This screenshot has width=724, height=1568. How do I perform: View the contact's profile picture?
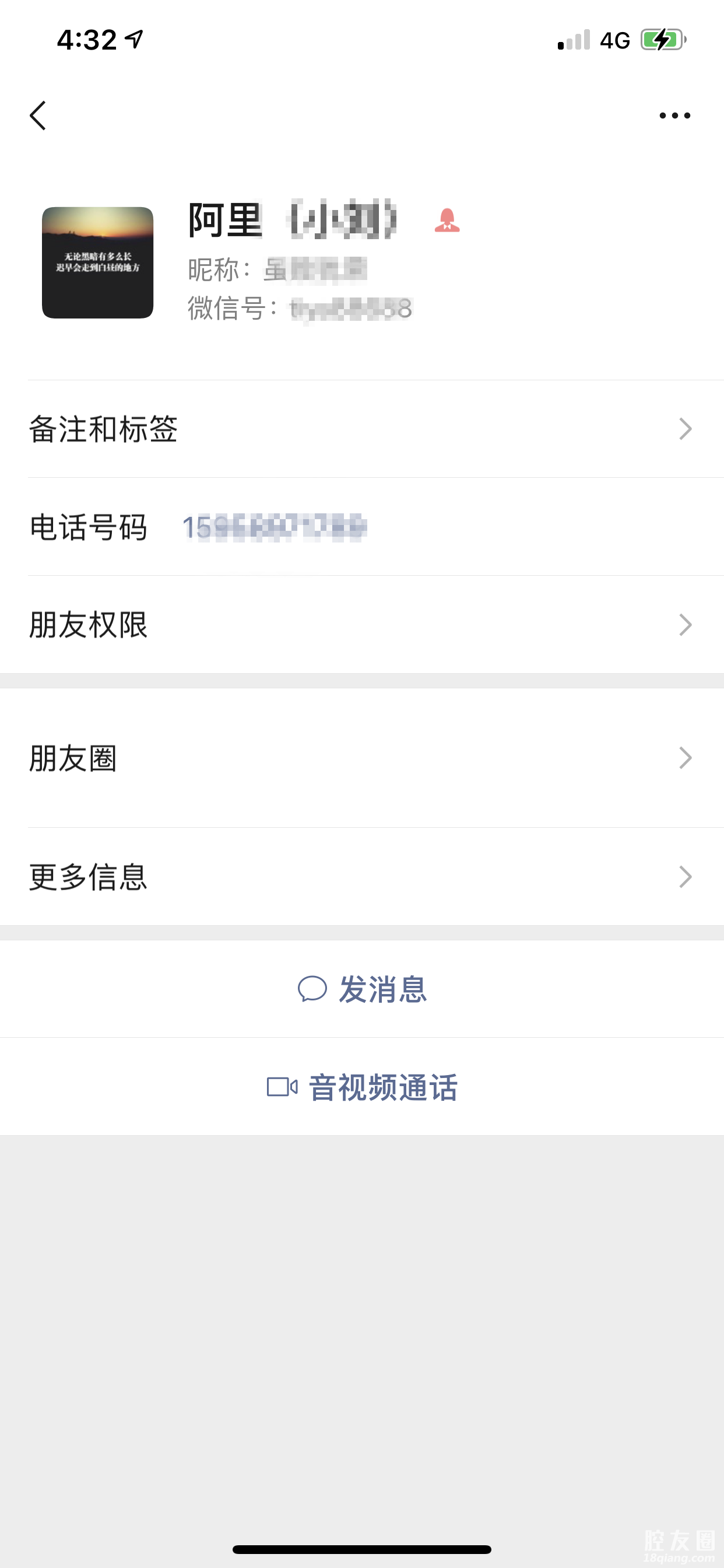(x=97, y=262)
